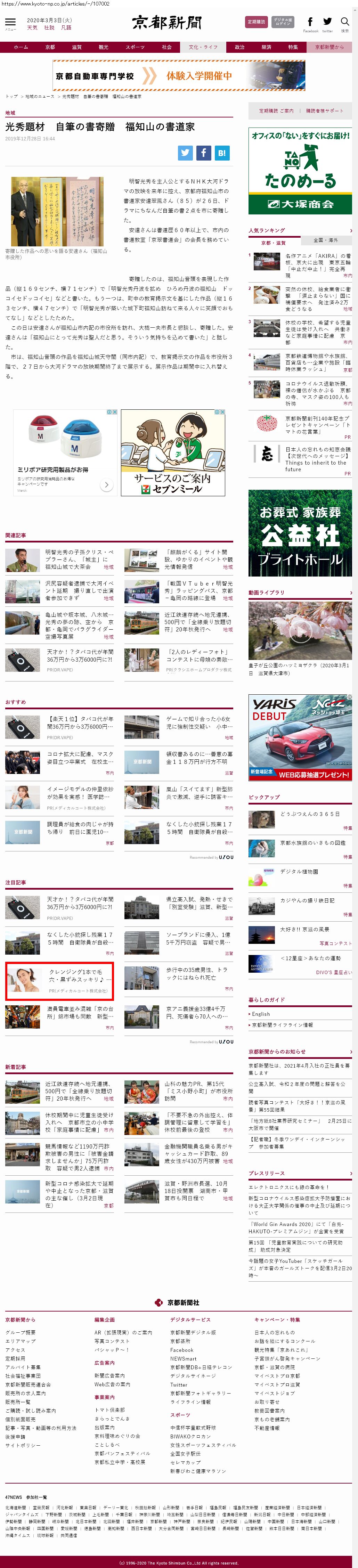Viewport: 358px width, 1568px height.
Task: Tap the デジタル版ログイン button
Action: [283, 22]
